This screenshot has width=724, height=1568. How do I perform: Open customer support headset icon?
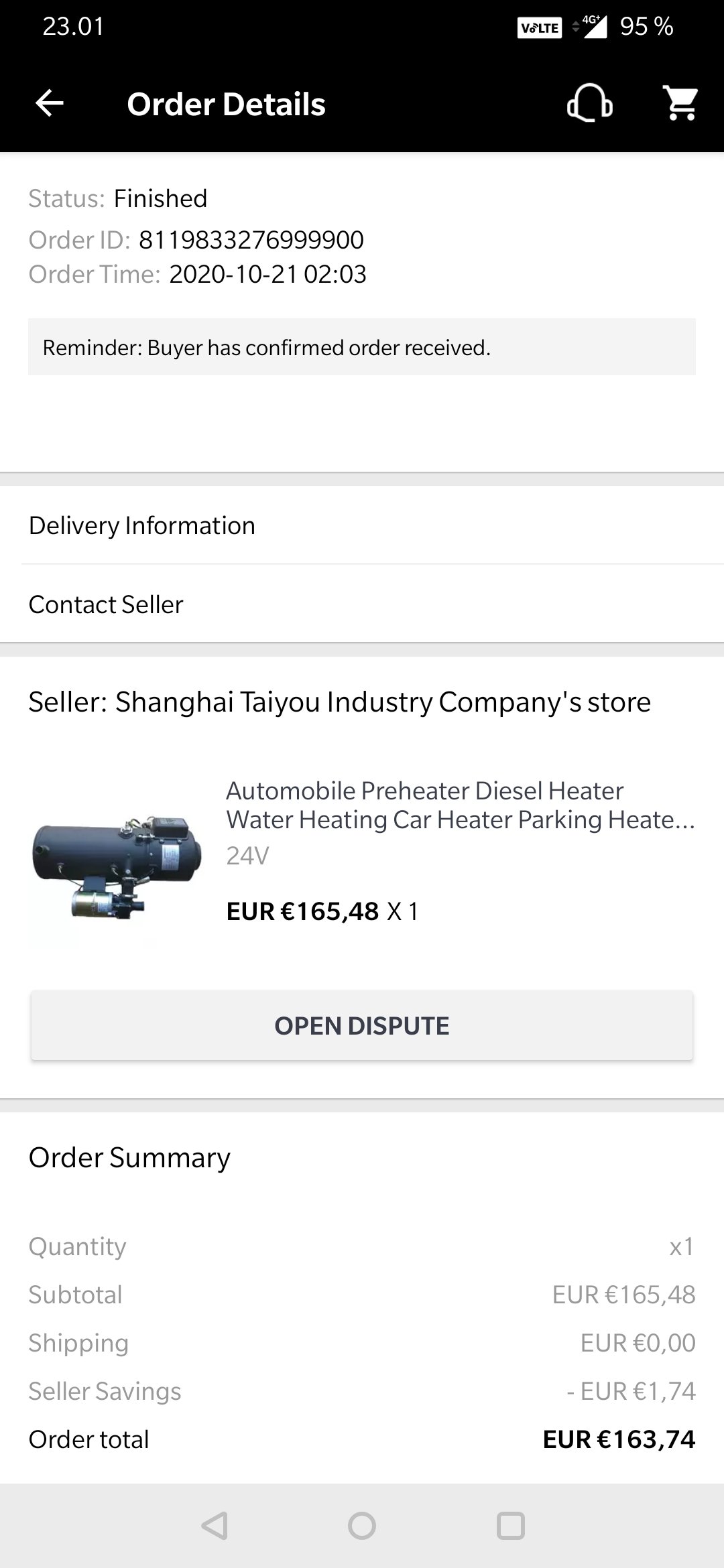590,104
